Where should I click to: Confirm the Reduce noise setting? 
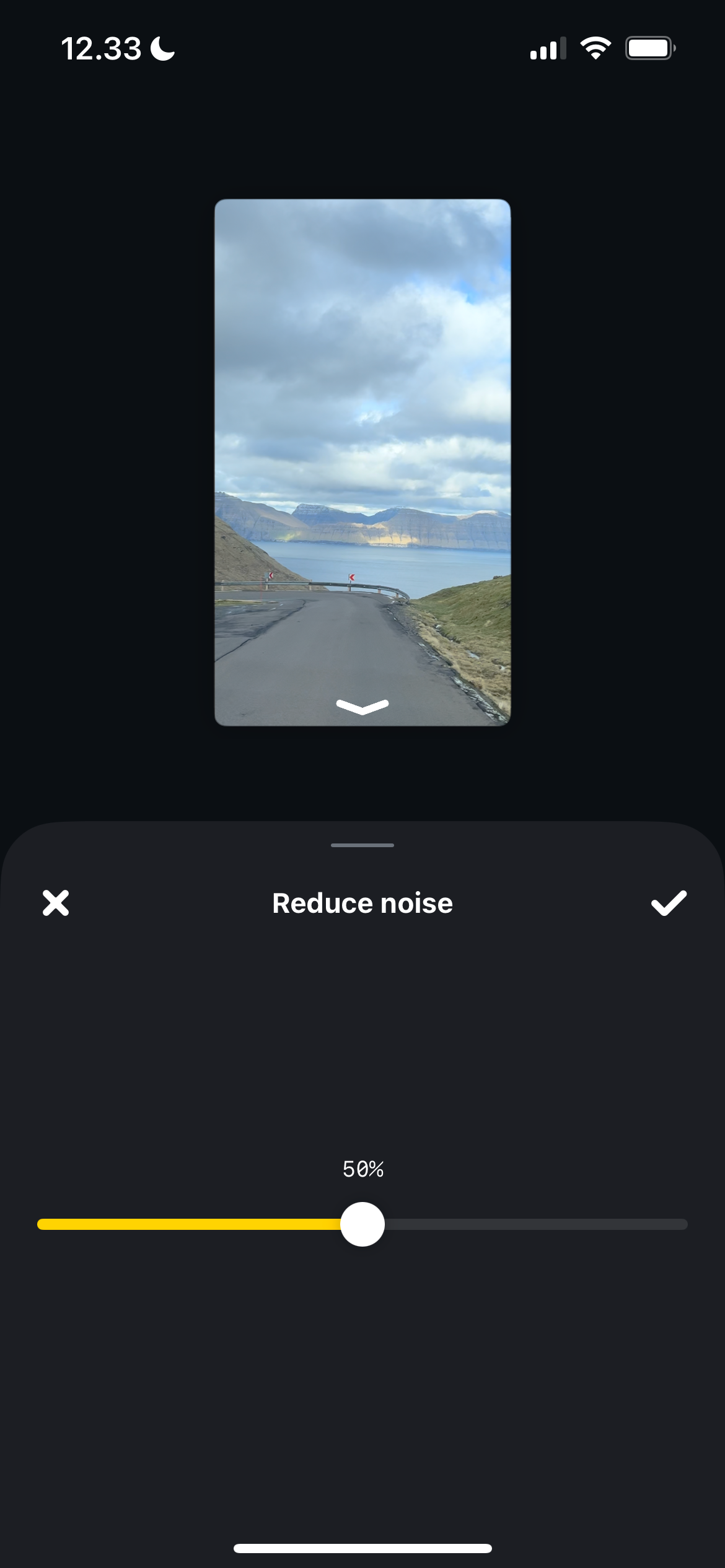[669, 903]
